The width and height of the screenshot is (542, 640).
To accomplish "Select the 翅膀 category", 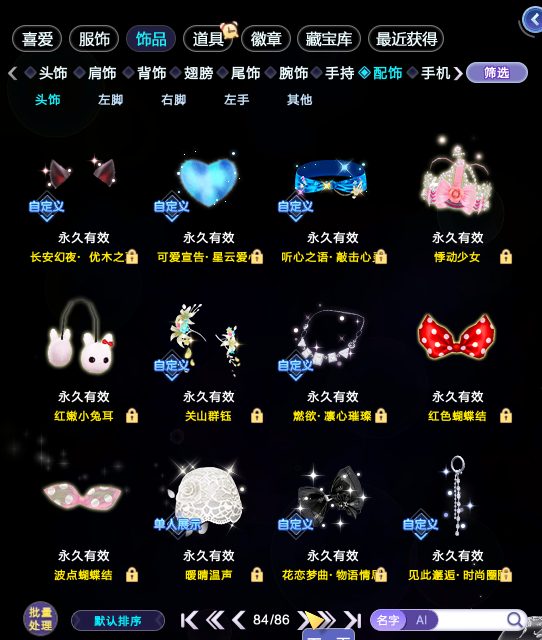I will click(x=198, y=73).
